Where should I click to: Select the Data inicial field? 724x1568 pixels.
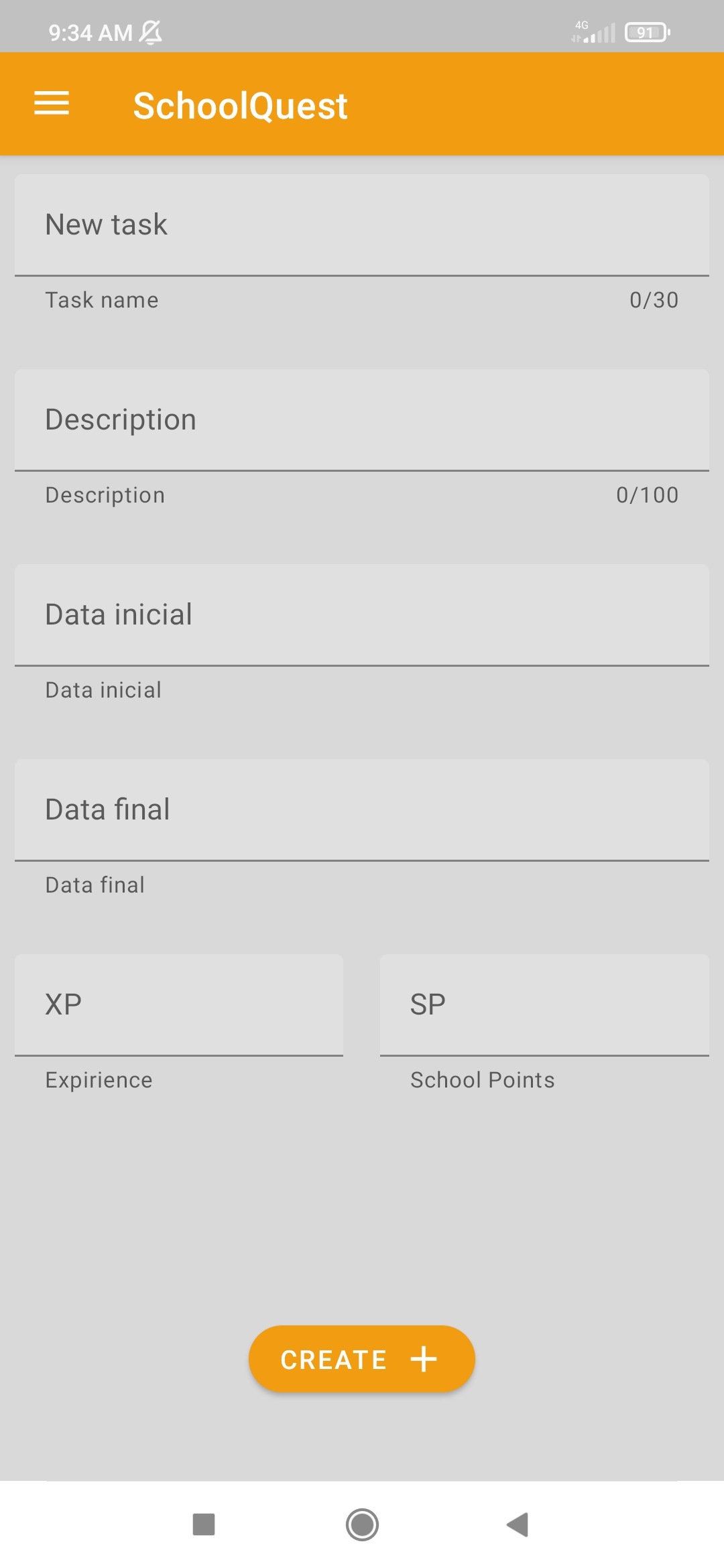pyautogui.click(x=362, y=614)
